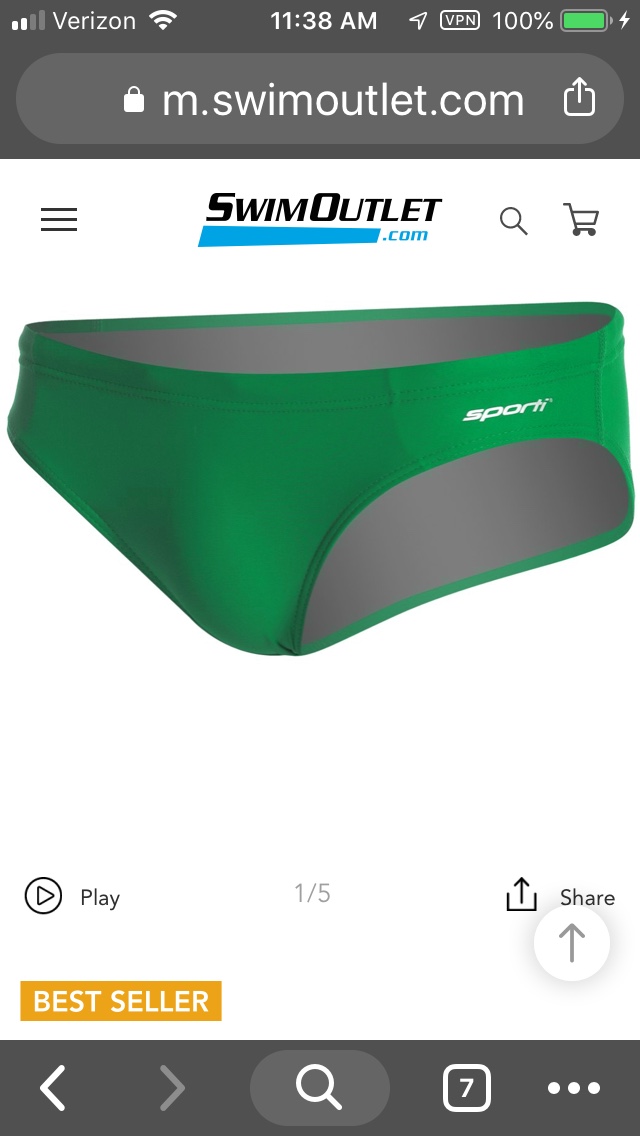Open the browser's more options menu
Image resolution: width=640 pixels, height=1136 pixels.
coord(574,1088)
